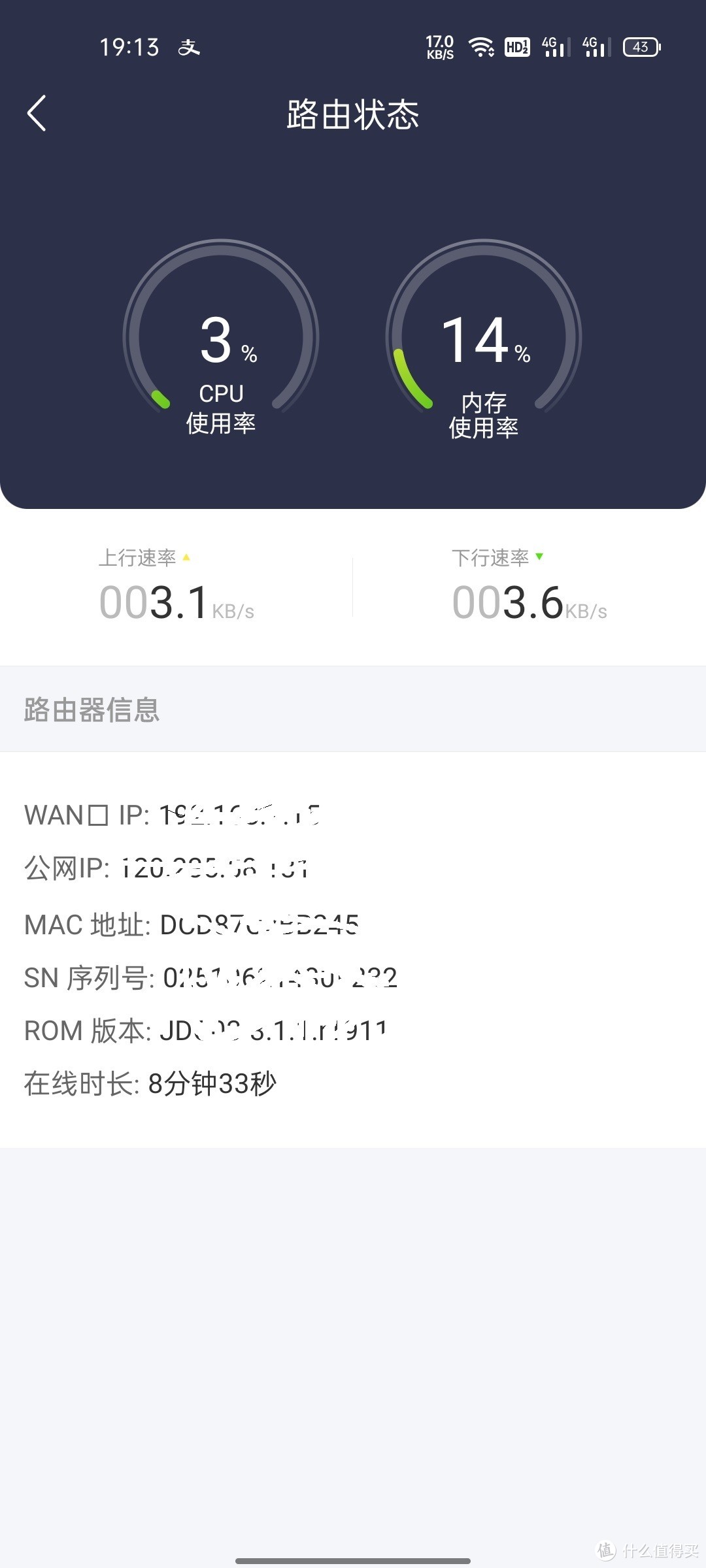Screen dimensions: 706x1568
Task: Tap the 支 app icon in status bar
Action: click(190, 48)
